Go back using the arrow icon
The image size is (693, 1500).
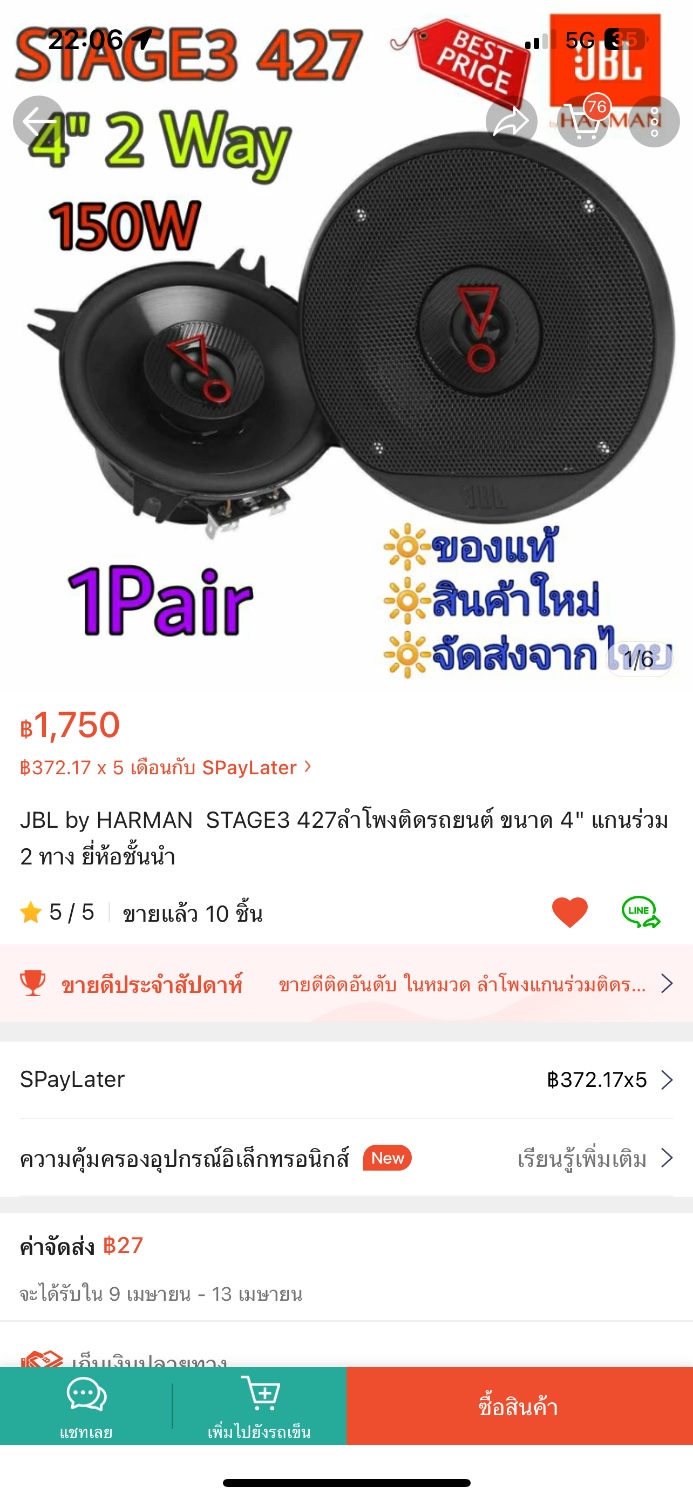click(x=39, y=122)
